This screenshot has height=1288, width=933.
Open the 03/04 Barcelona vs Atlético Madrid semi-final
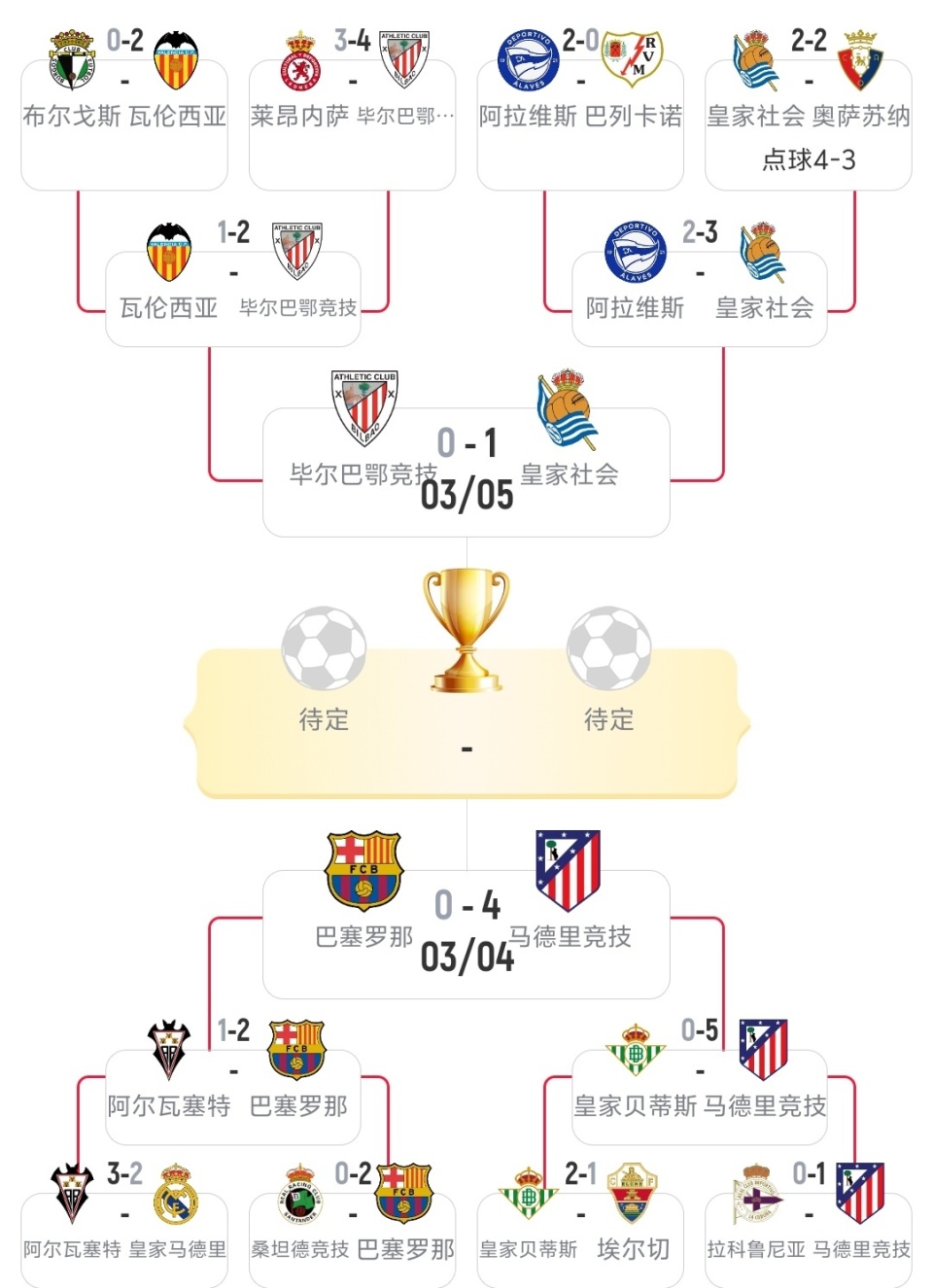[466, 935]
